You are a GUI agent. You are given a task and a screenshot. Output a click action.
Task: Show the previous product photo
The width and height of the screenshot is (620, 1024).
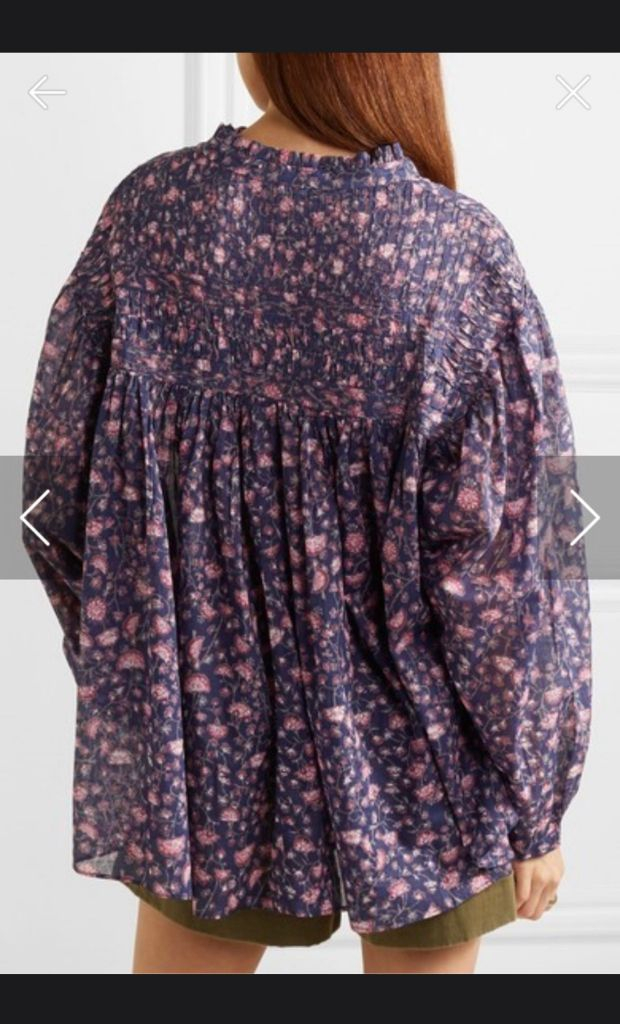pos(35,518)
